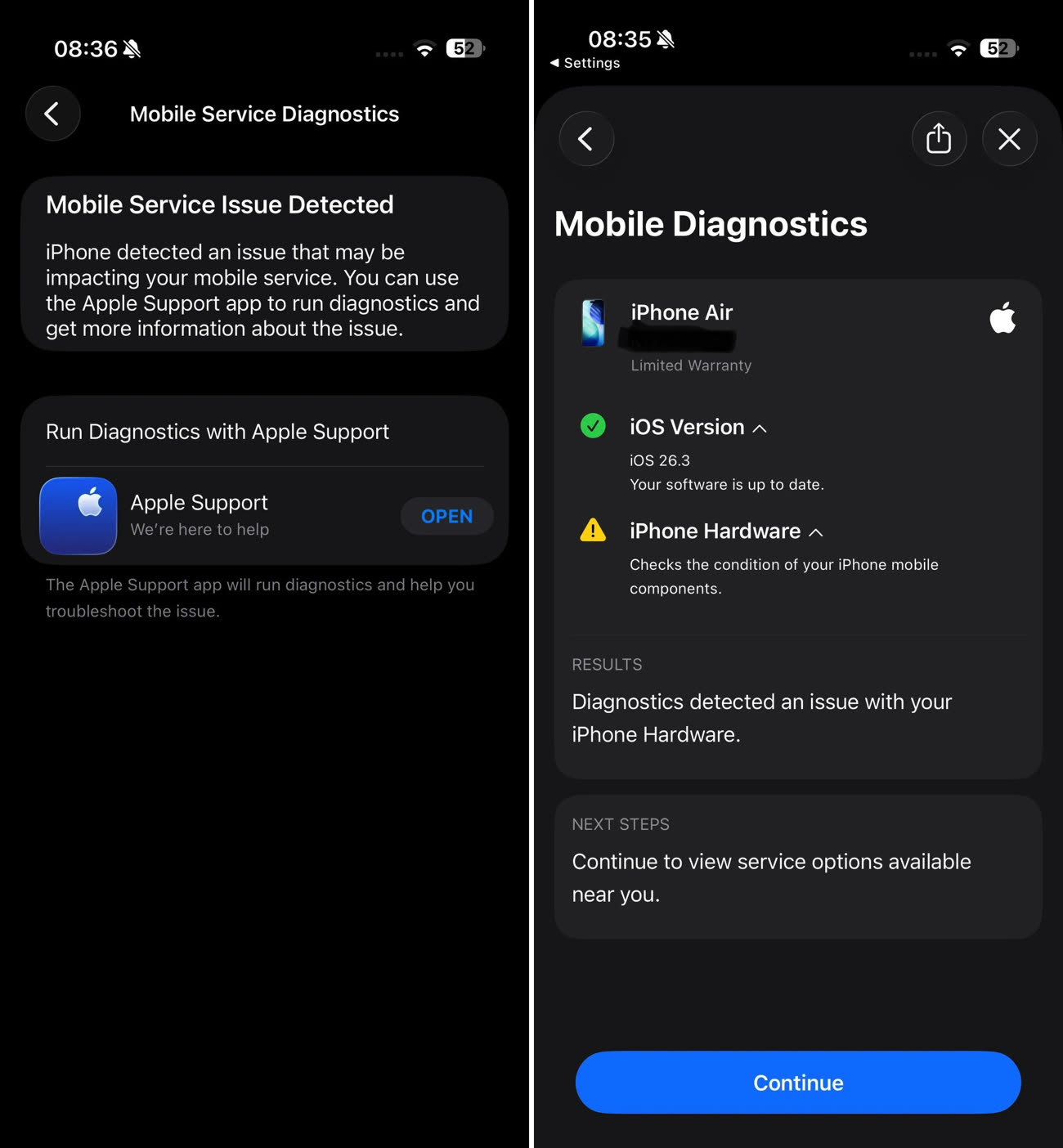Go back from Mobile Service Diagnostics

(52, 114)
